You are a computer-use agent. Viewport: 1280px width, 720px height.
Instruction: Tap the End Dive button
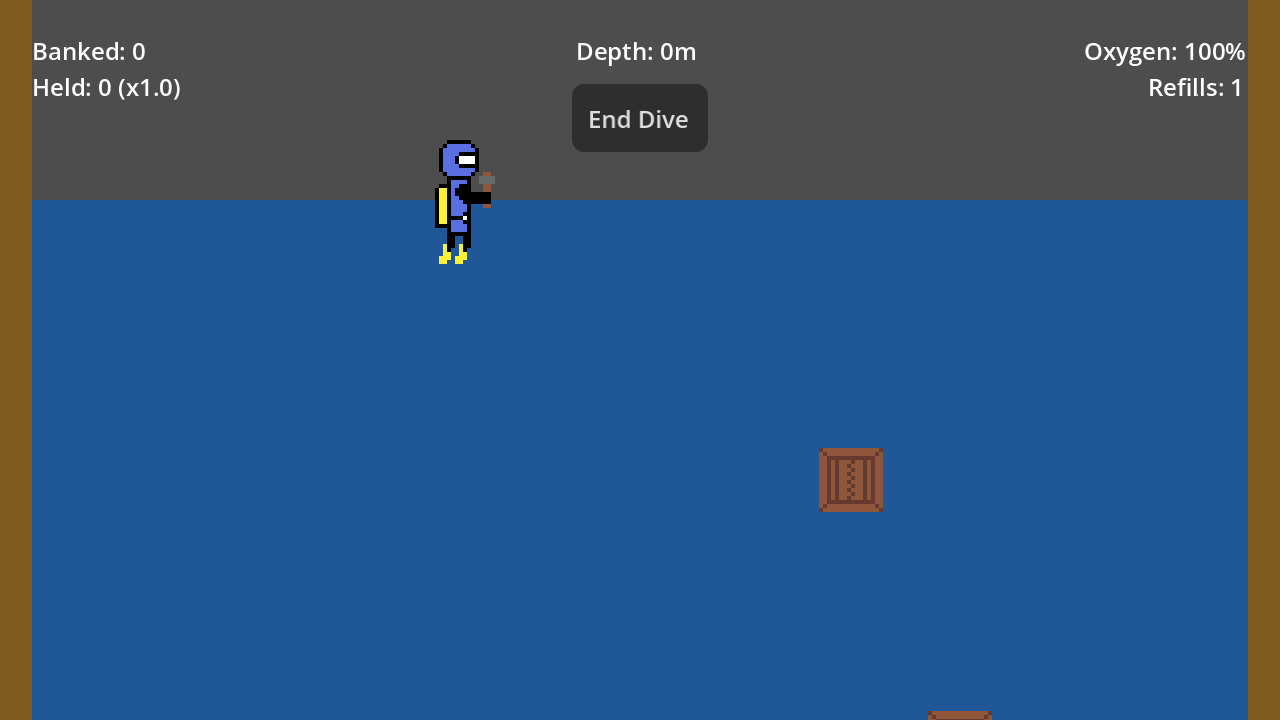(x=639, y=118)
